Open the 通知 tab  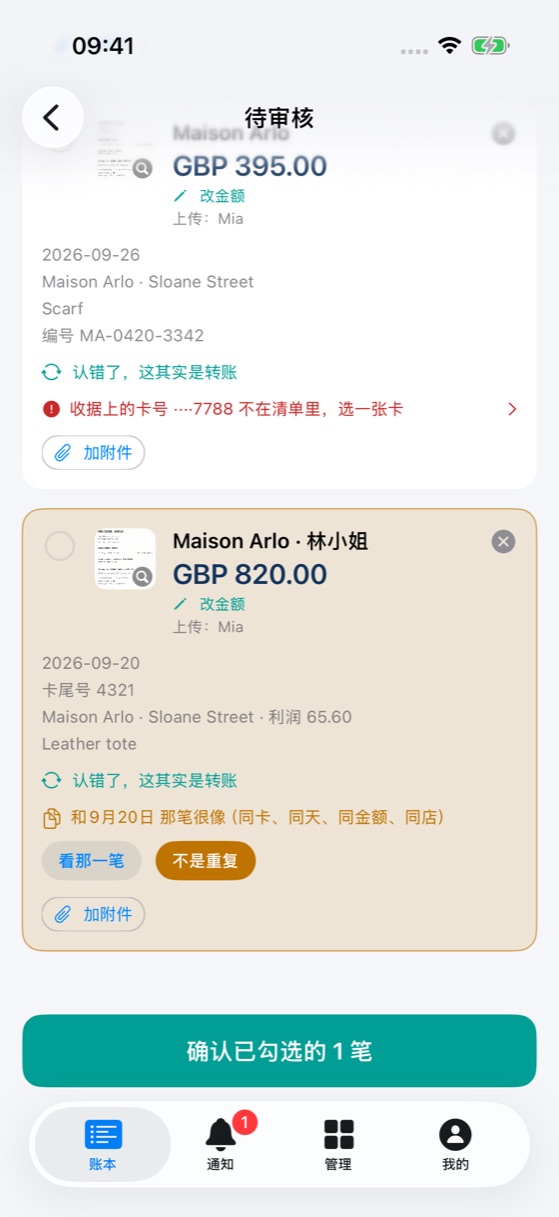coord(220,1145)
